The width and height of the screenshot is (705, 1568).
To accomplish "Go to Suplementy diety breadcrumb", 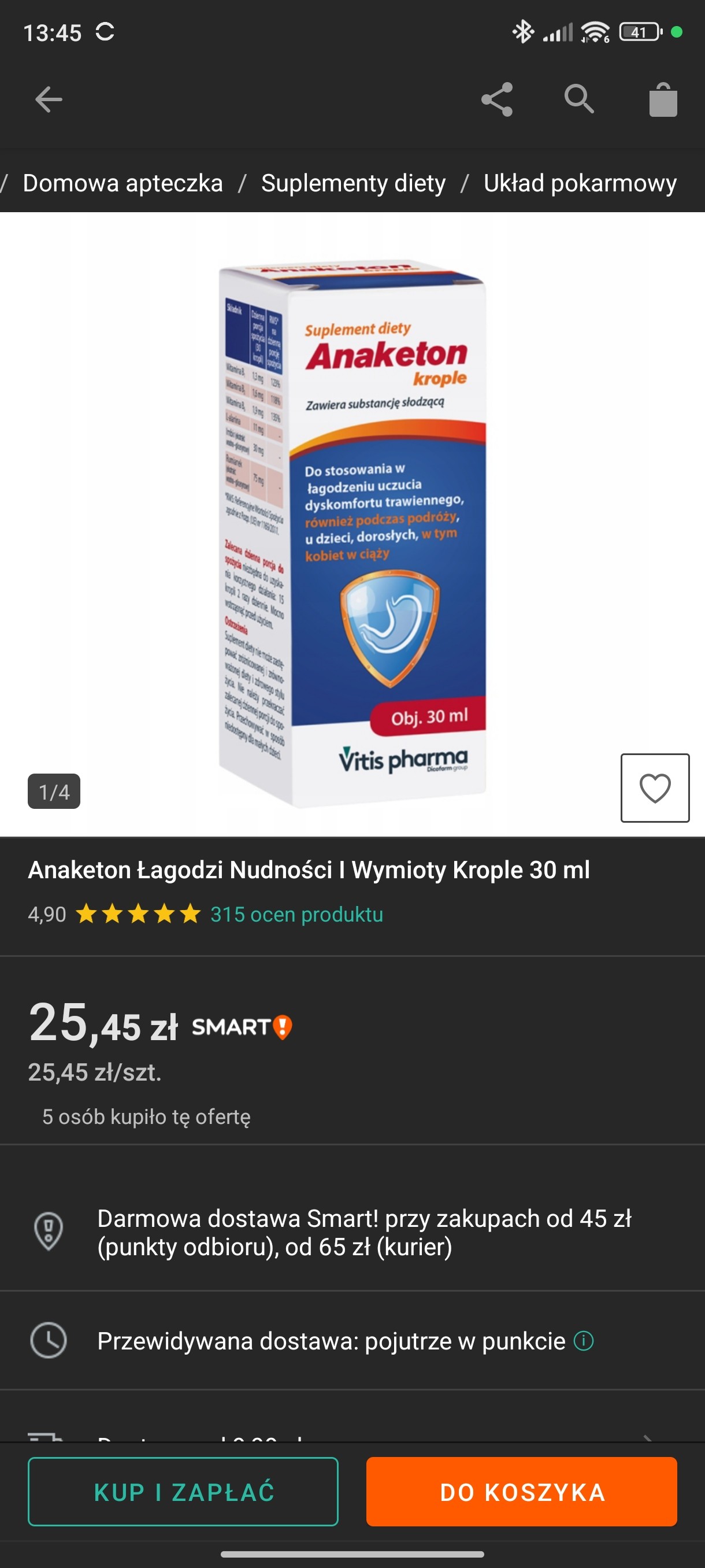I will pyautogui.click(x=354, y=183).
